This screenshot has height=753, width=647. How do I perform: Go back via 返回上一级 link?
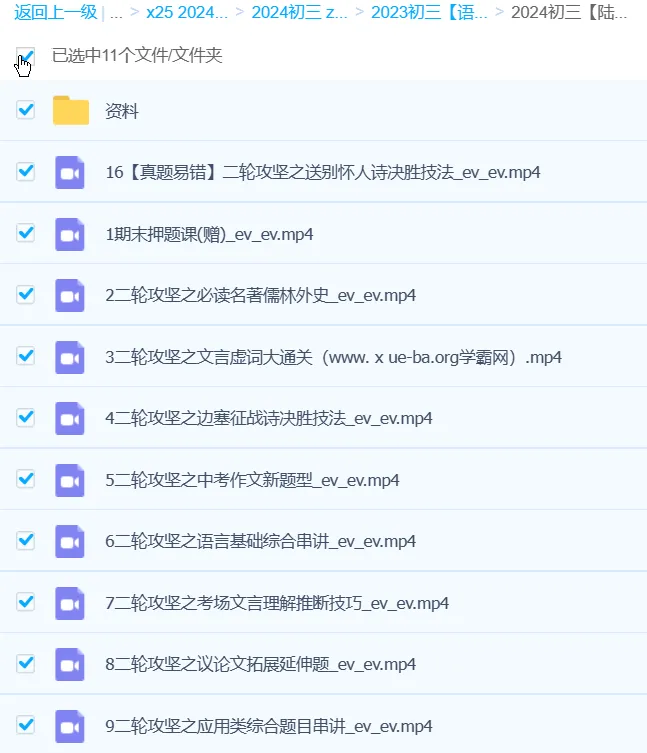click(55, 13)
